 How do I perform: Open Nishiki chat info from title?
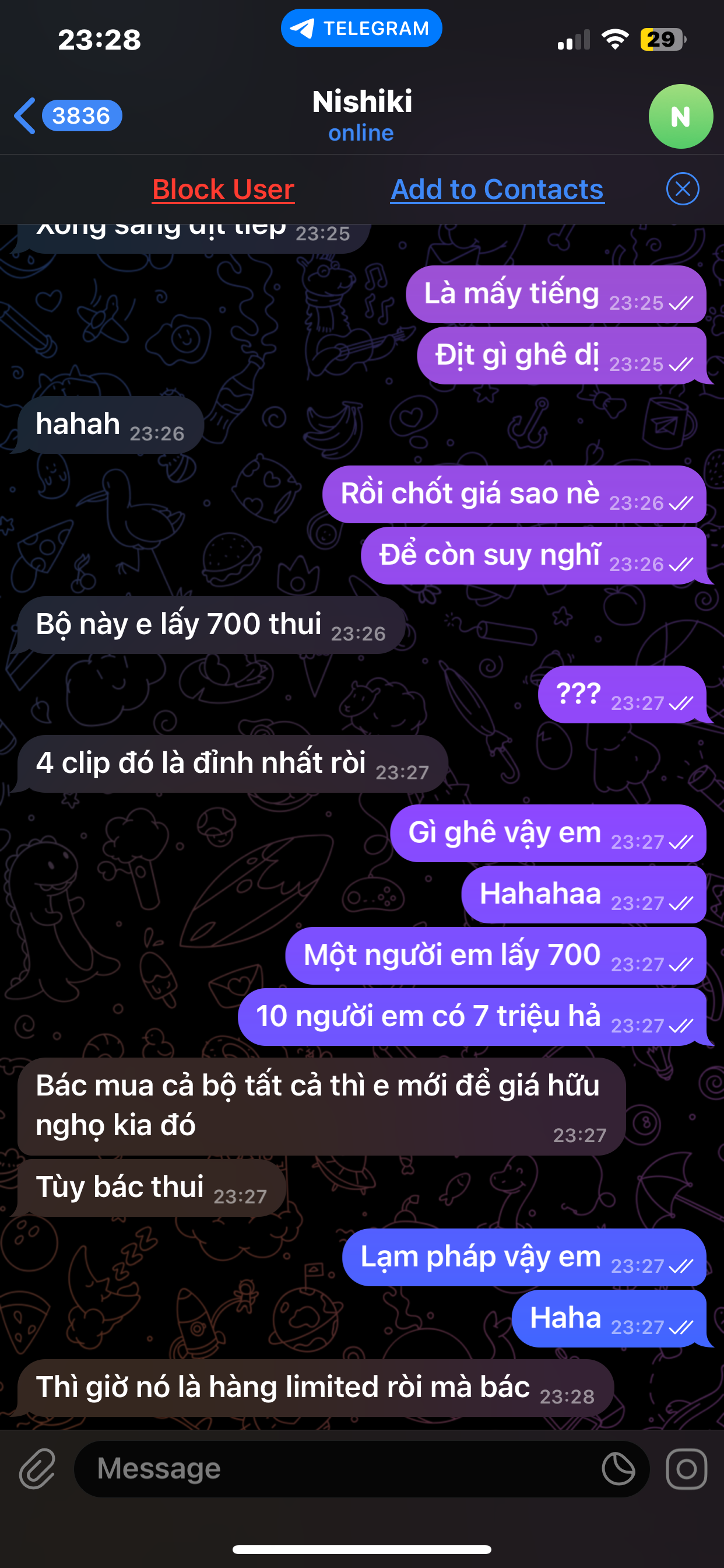click(x=362, y=116)
